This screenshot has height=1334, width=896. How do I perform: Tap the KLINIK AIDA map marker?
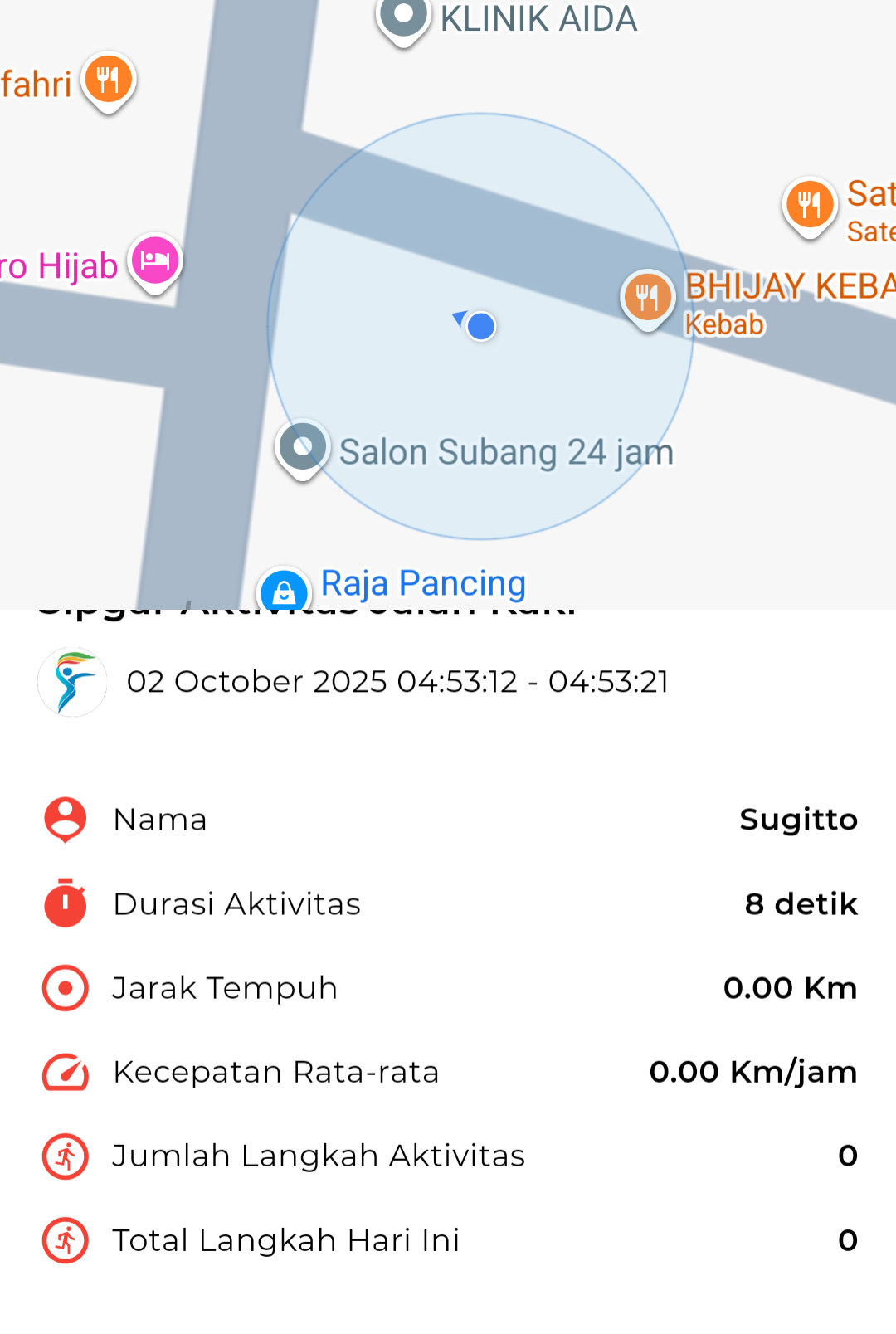[x=404, y=17]
